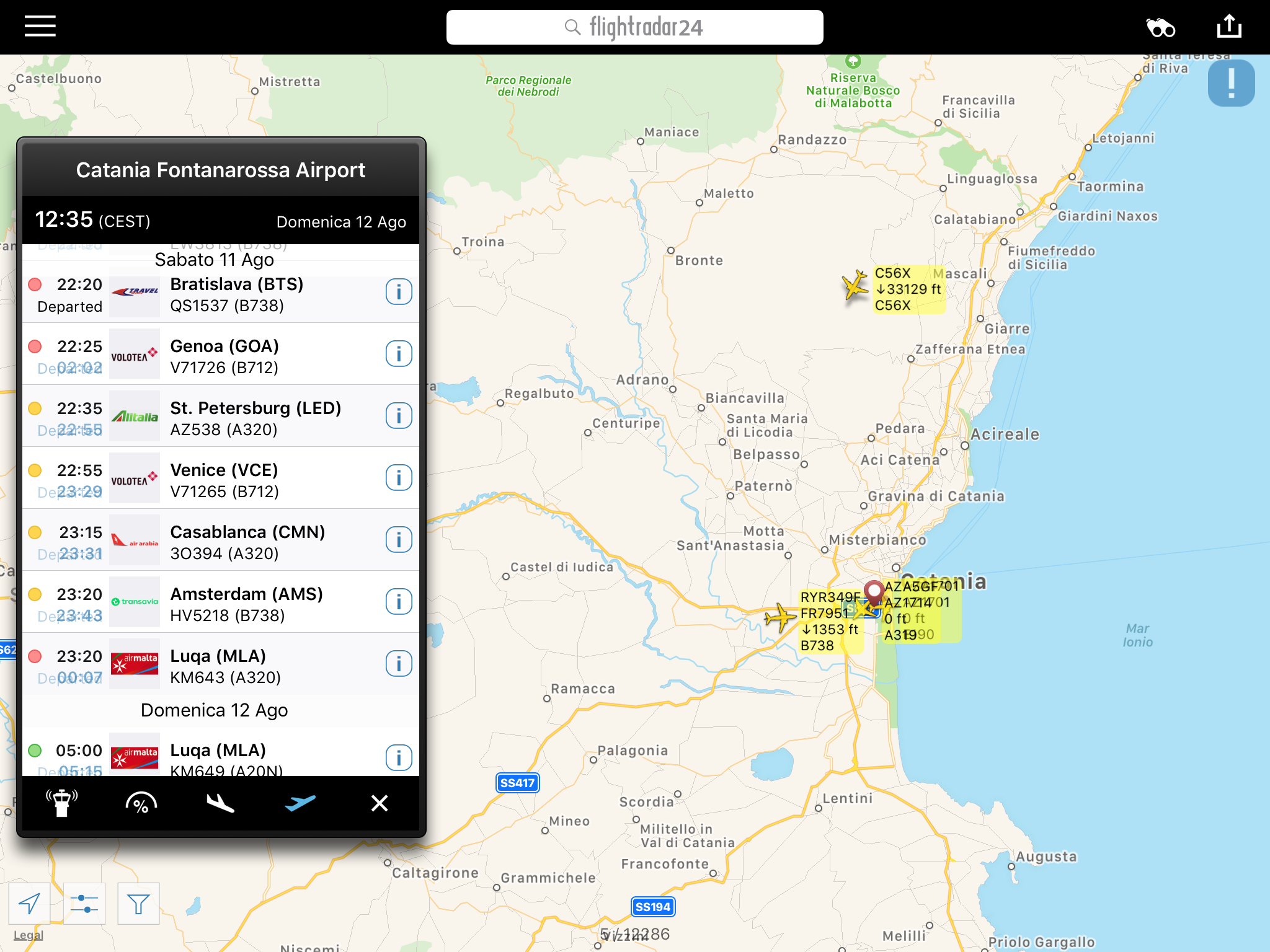The image size is (1270, 952).
Task: Open the blue exclamation alert
Action: [x=1231, y=84]
